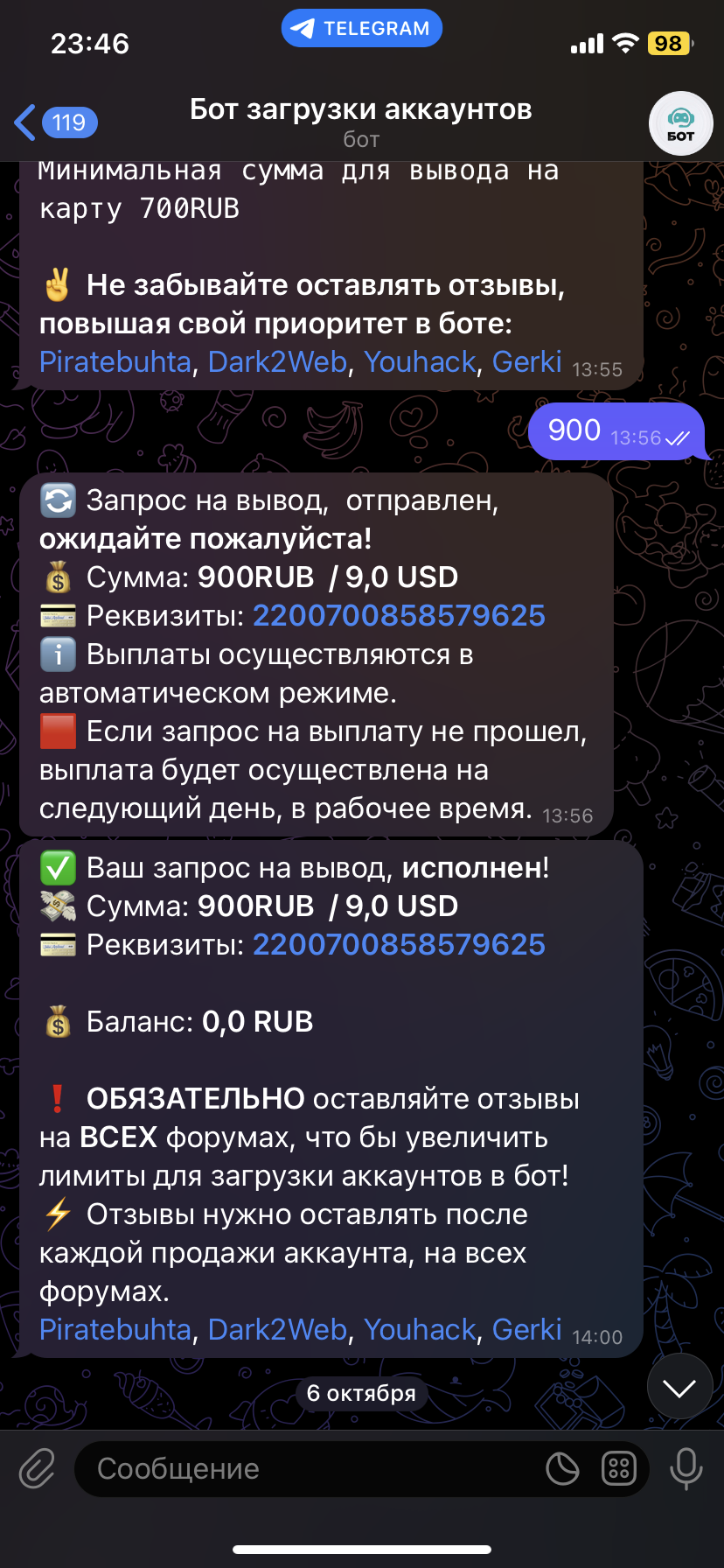Record a voice message with the microphone
The width and height of the screenshot is (724, 1568).
(x=686, y=1469)
